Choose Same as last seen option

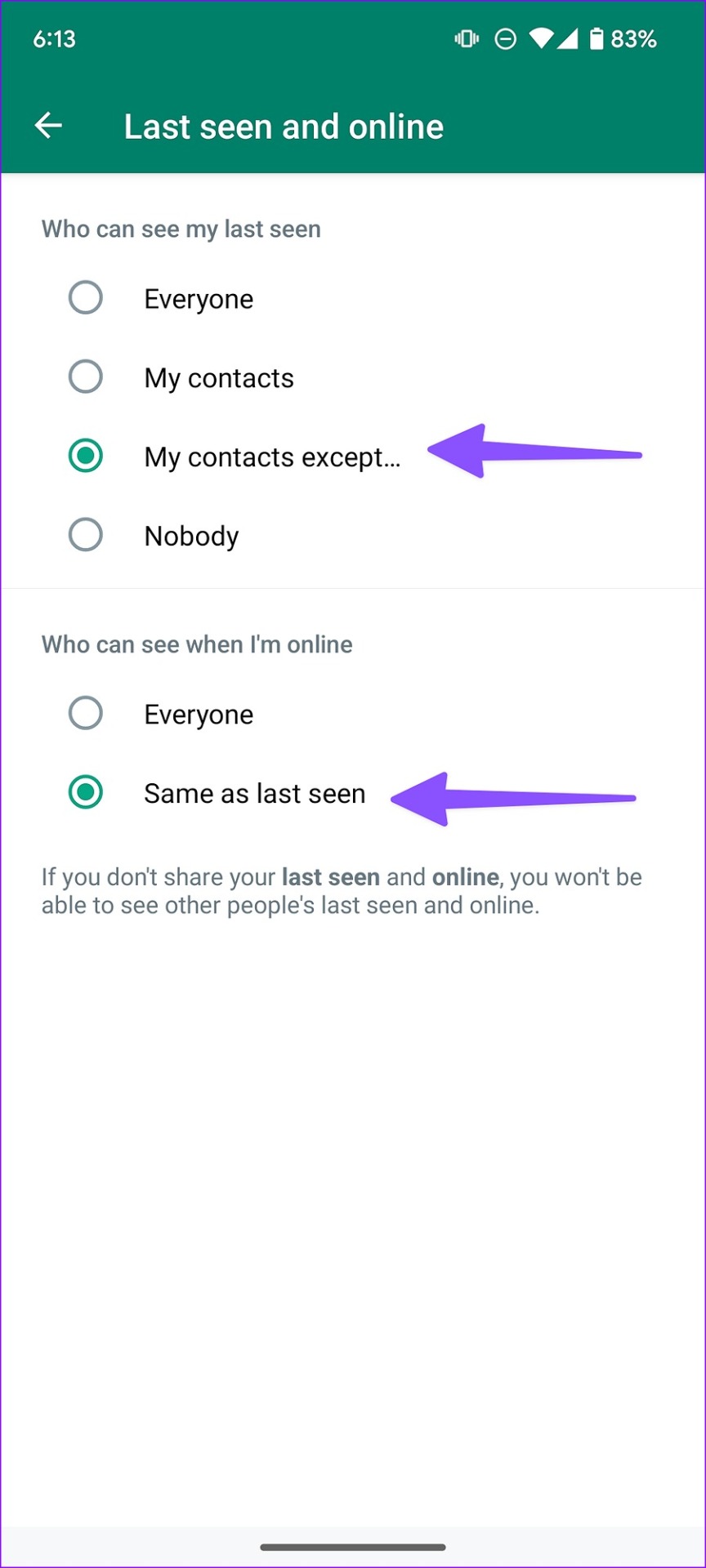coord(353,792)
